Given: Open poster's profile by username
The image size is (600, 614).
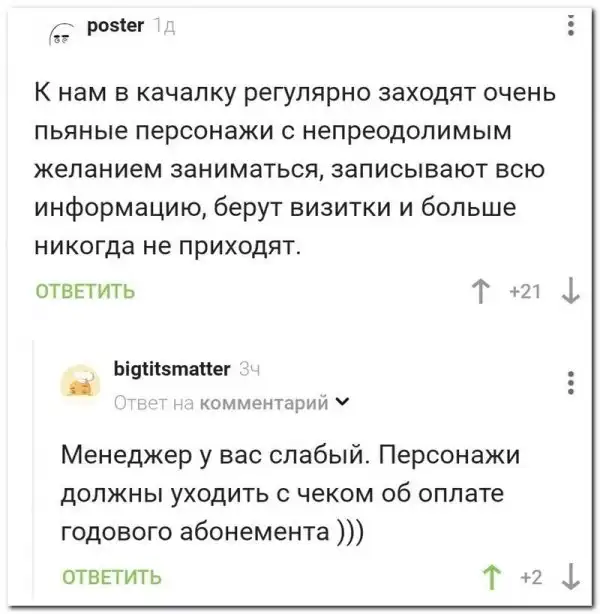Looking at the screenshot, I should coord(116,26).
